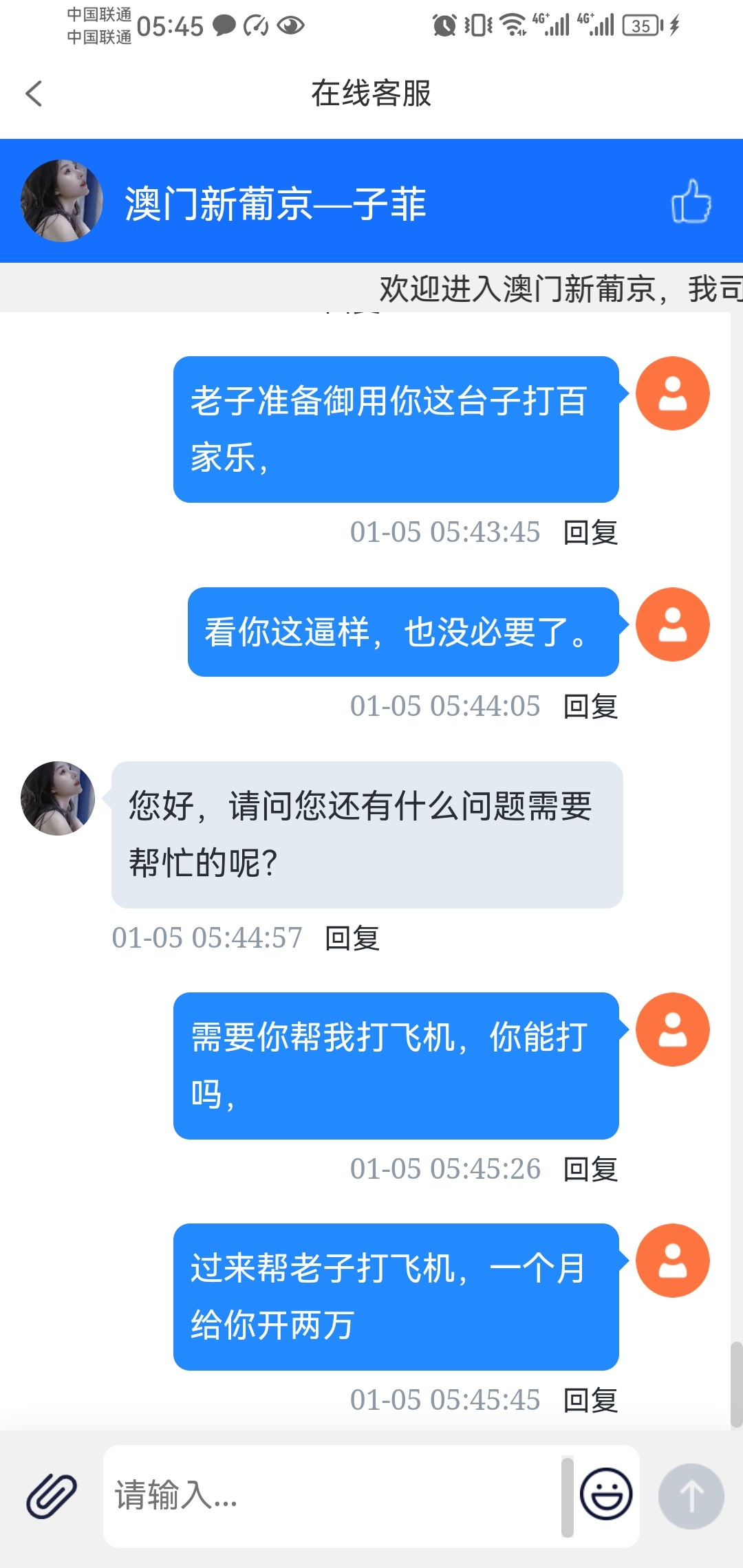Give the agent a thumbs-up rating
This screenshot has width=743, height=1568.
[x=691, y=201]
